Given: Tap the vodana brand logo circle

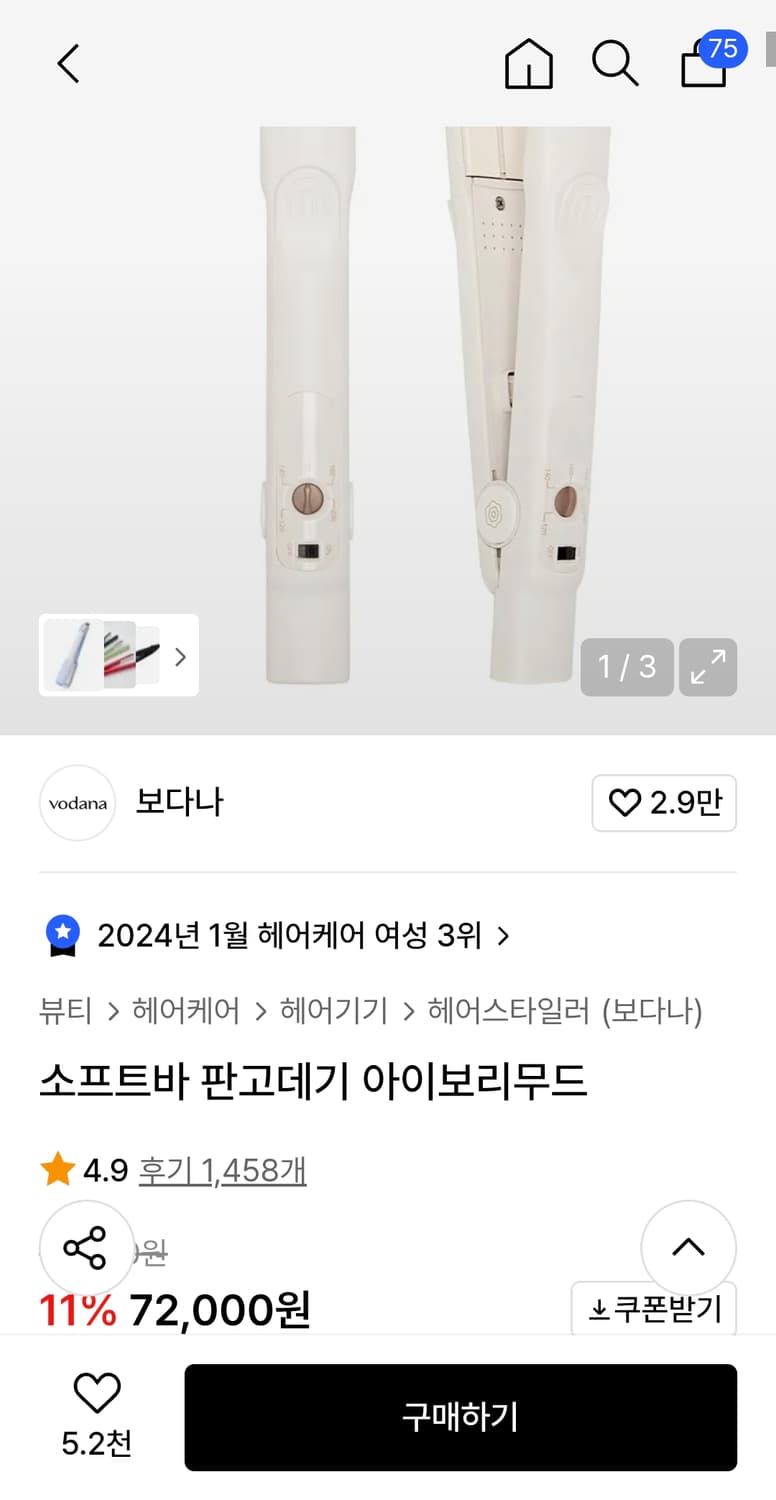Looking at the screenshot, I should click(77, 803).
